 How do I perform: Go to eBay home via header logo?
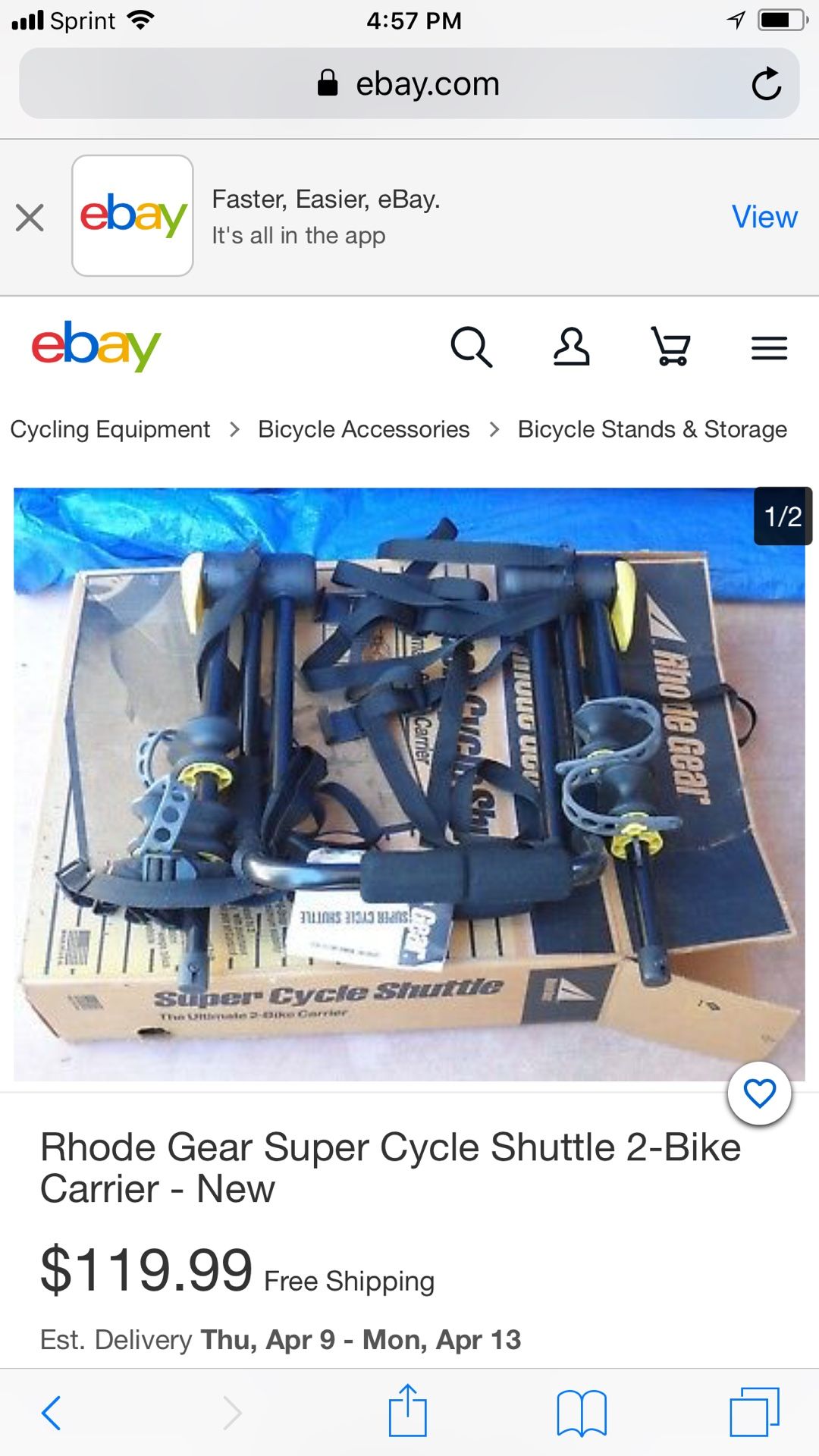96,347
